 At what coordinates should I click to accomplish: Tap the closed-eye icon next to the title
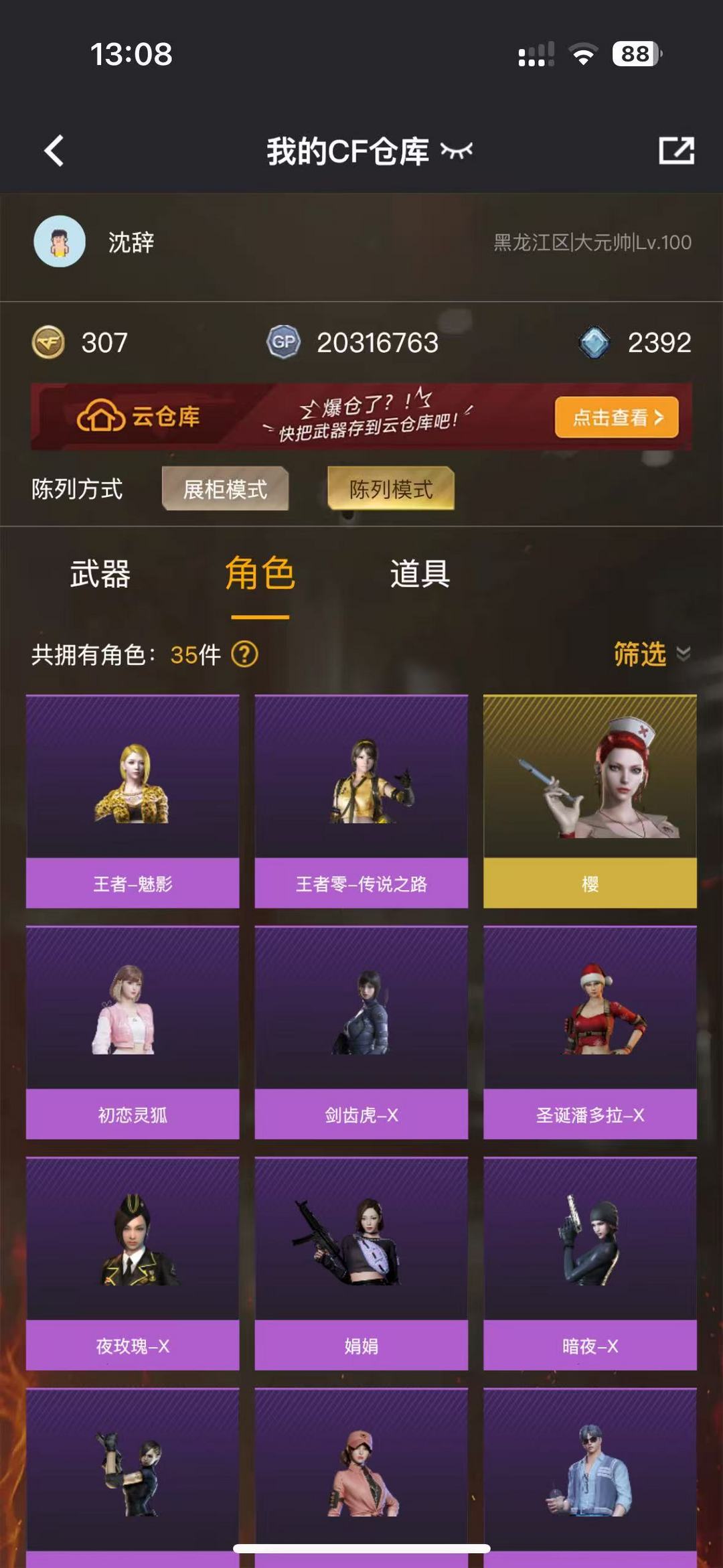pos(457,151)
